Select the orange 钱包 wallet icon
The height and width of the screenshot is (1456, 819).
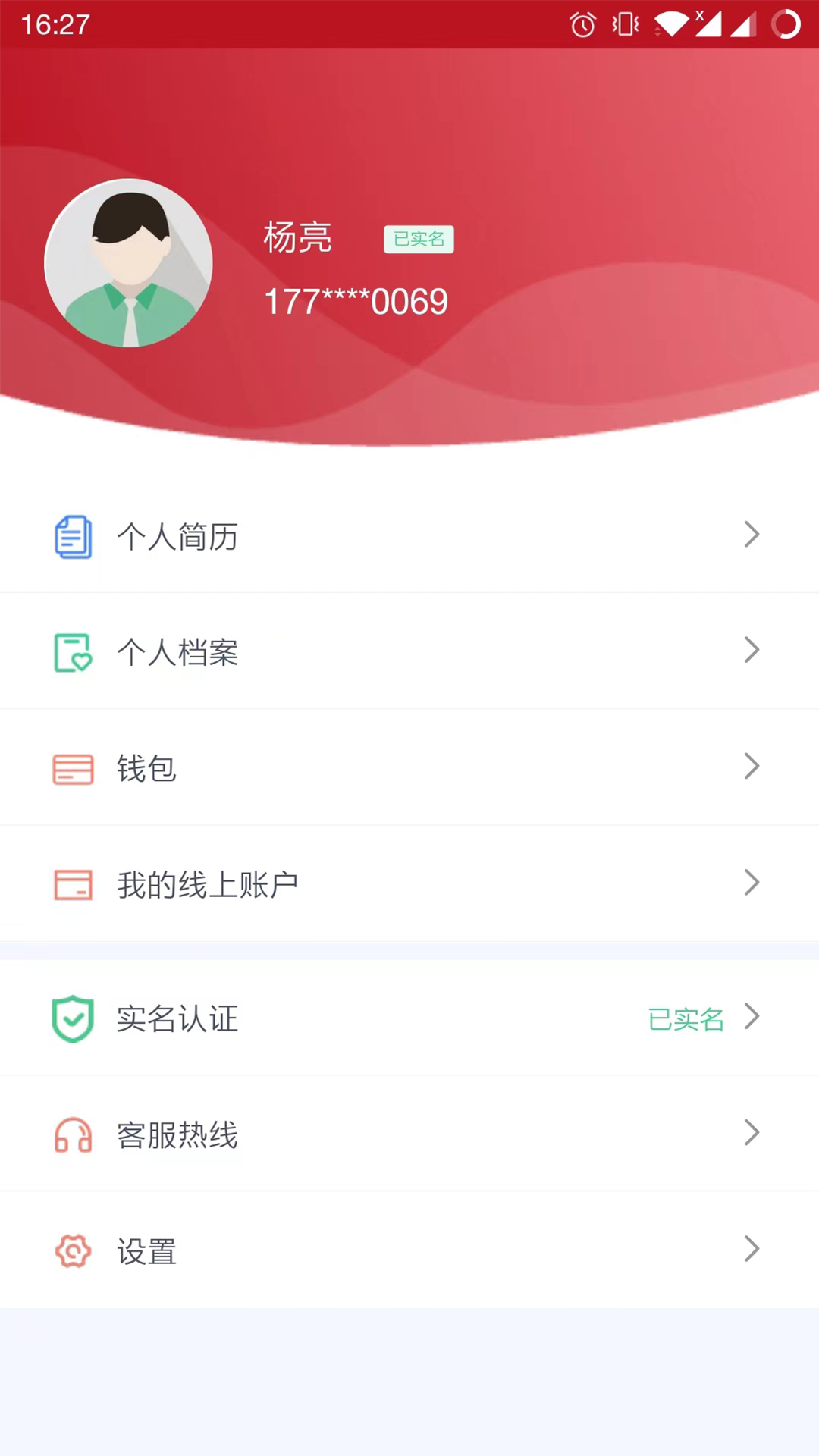coord(73,768)
